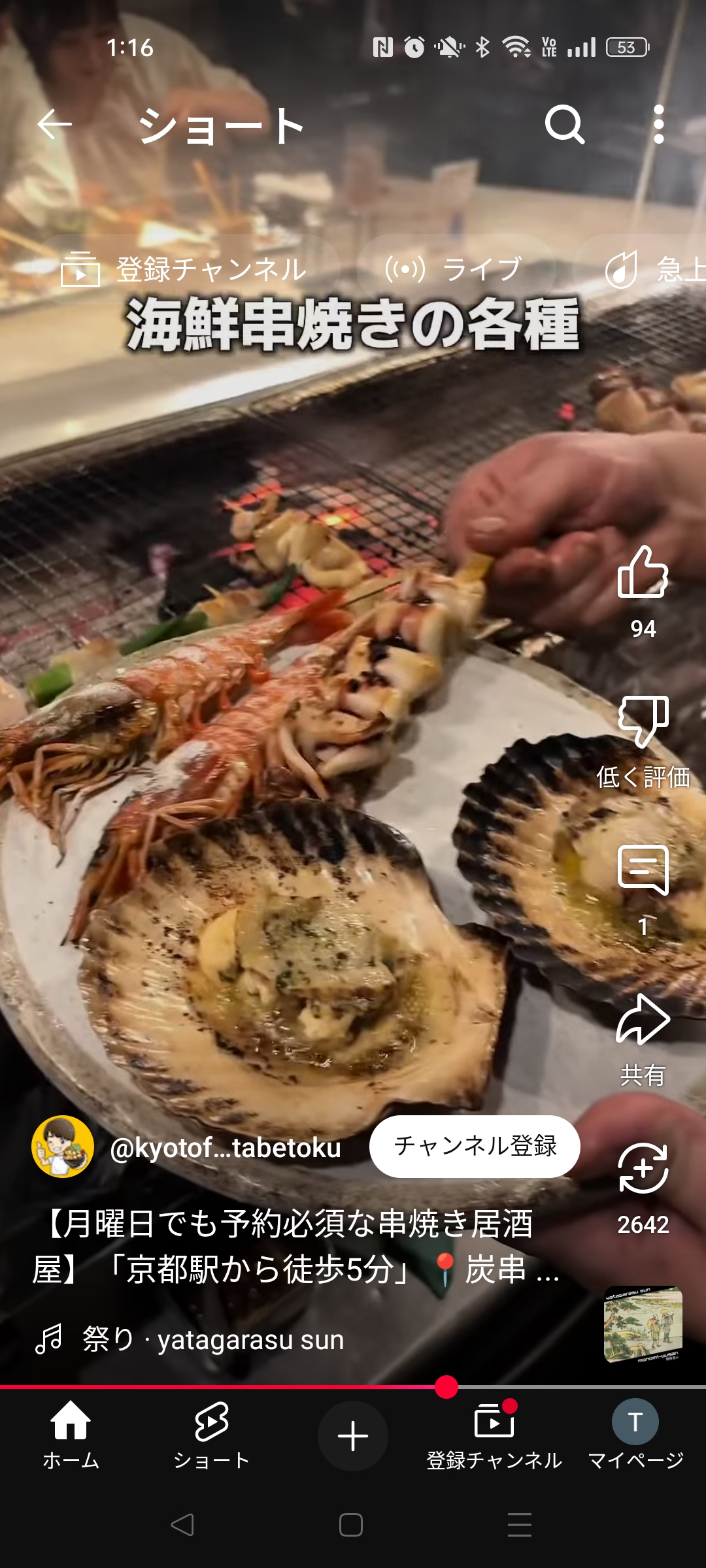Open the sound album thumbnail

point(643,1325)
